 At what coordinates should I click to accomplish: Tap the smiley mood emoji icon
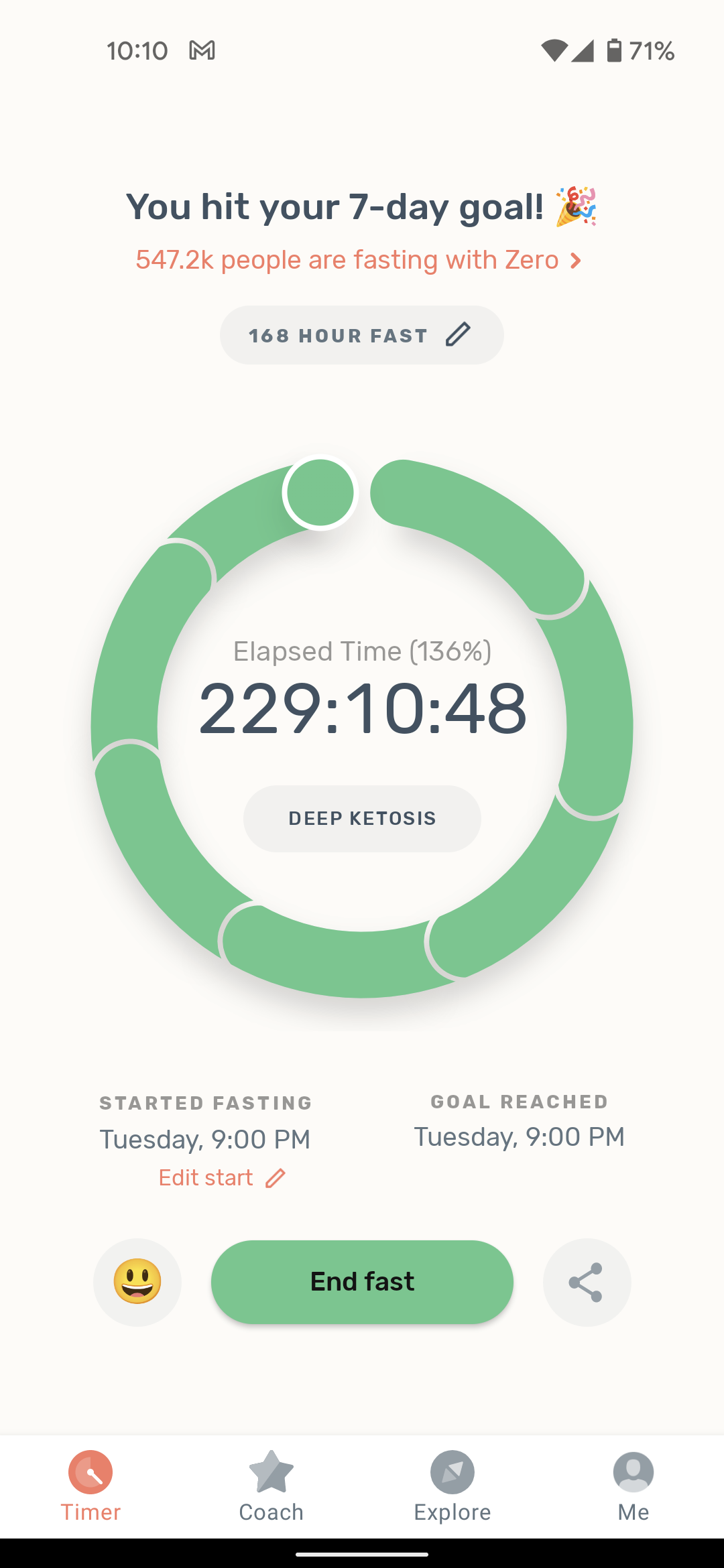pos(137,1281)
